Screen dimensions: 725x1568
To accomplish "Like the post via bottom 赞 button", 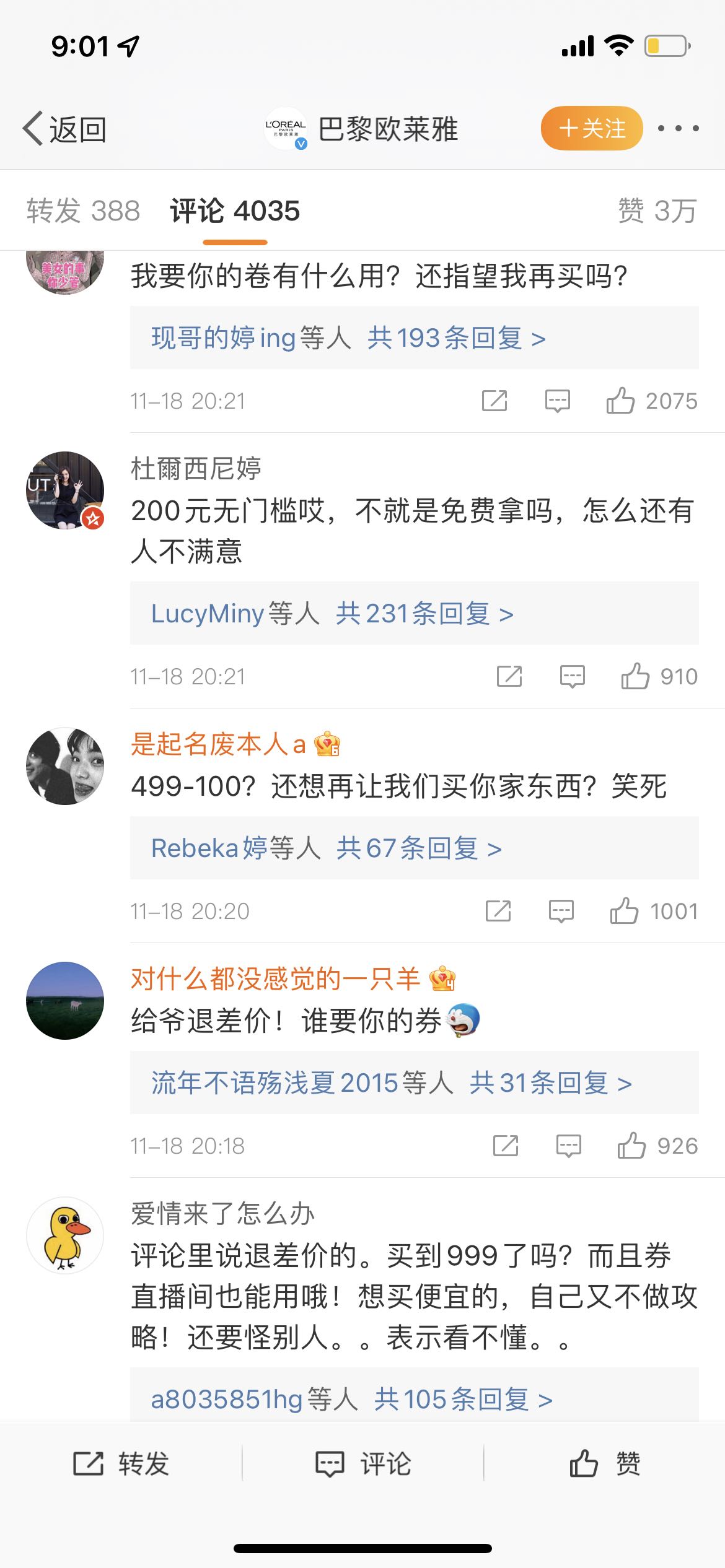I will 605,1463.
